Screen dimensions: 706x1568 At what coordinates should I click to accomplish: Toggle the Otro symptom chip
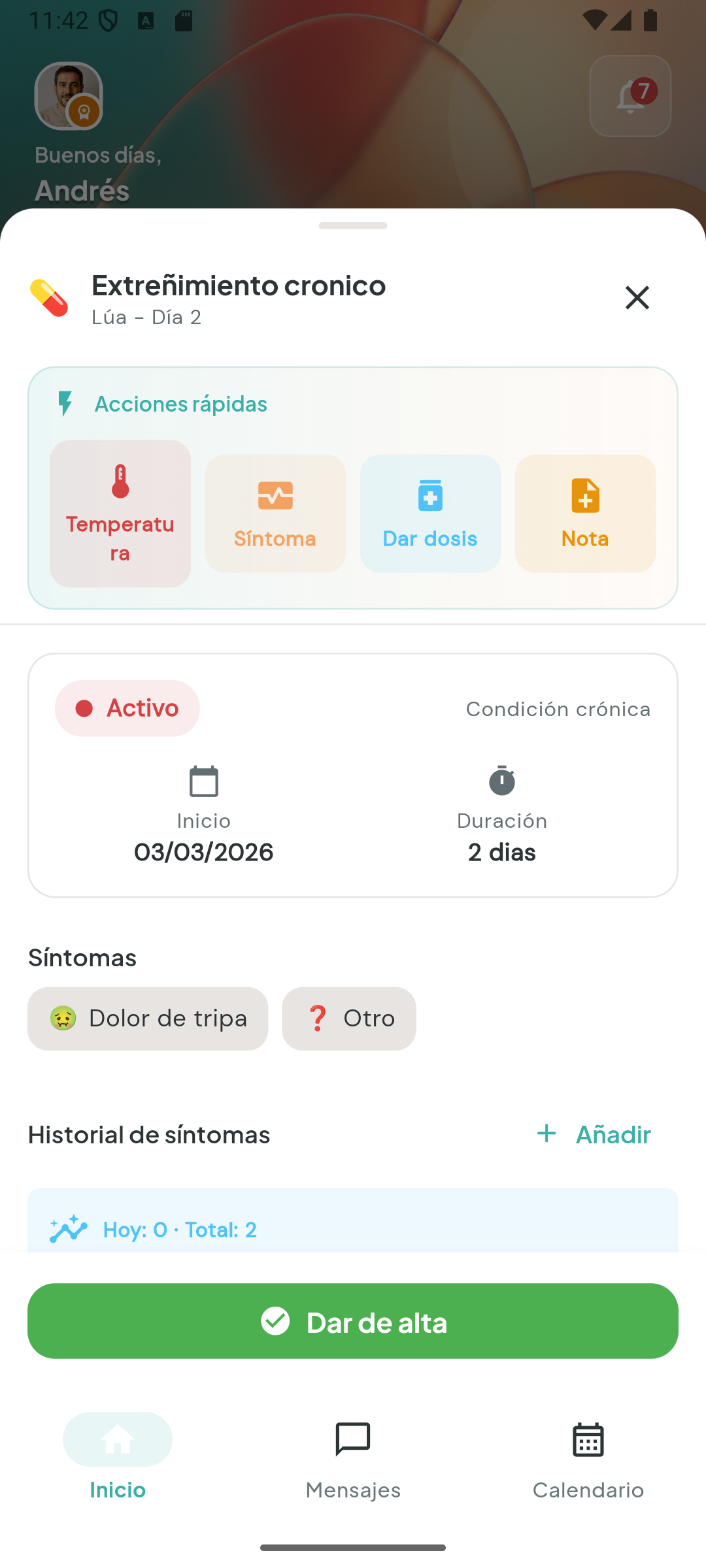[348, 1018]
